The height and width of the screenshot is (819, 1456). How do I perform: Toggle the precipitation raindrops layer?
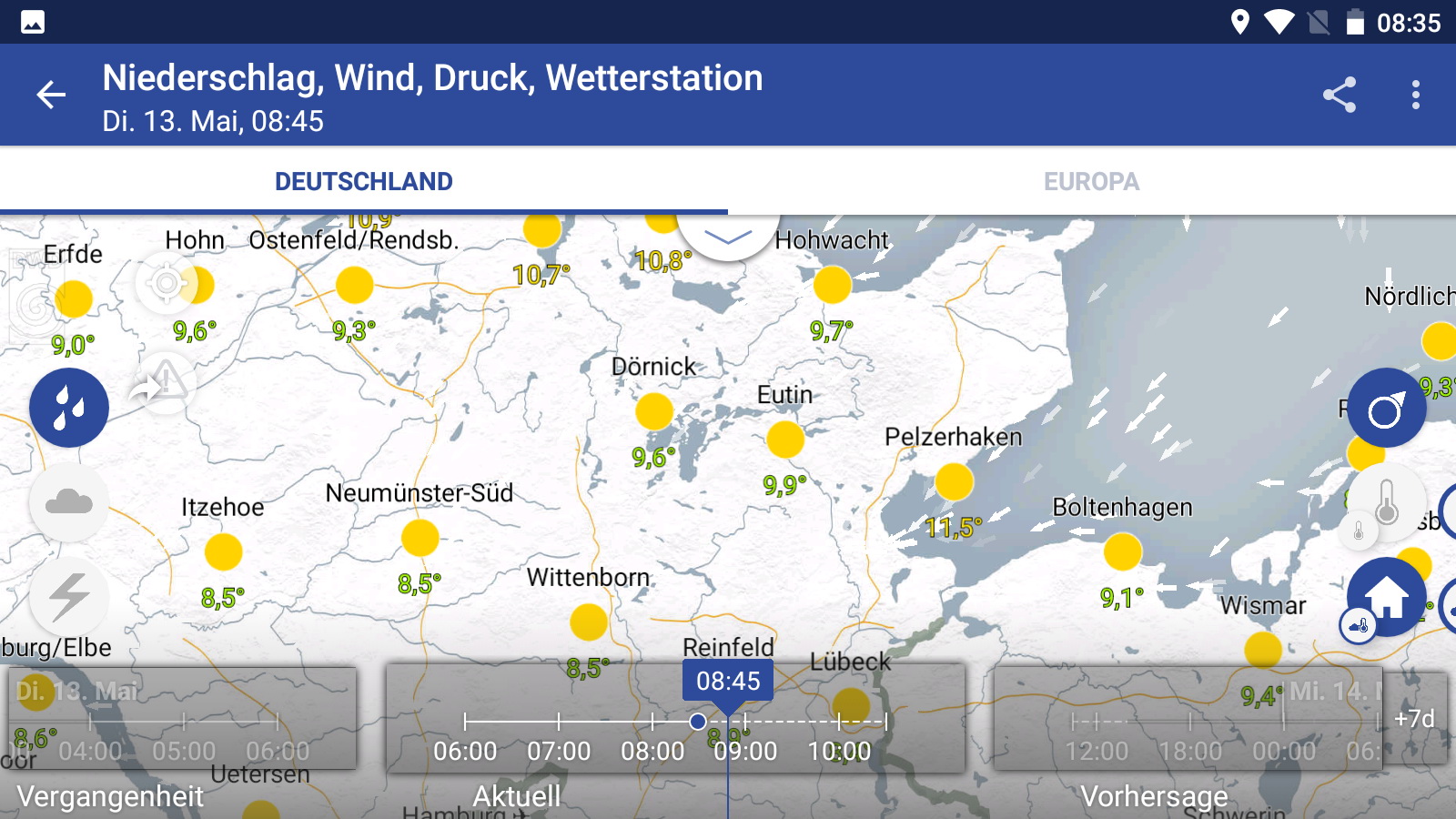69,408
